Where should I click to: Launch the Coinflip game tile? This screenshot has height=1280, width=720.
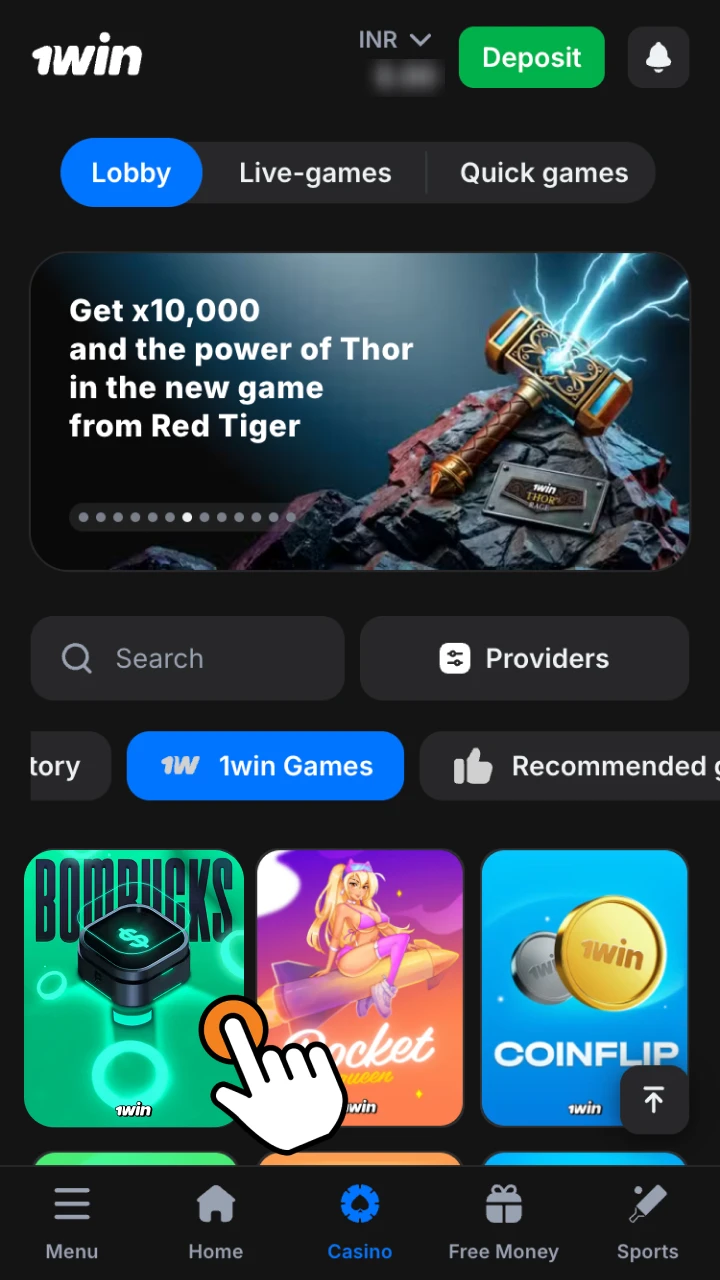point(585,988)
